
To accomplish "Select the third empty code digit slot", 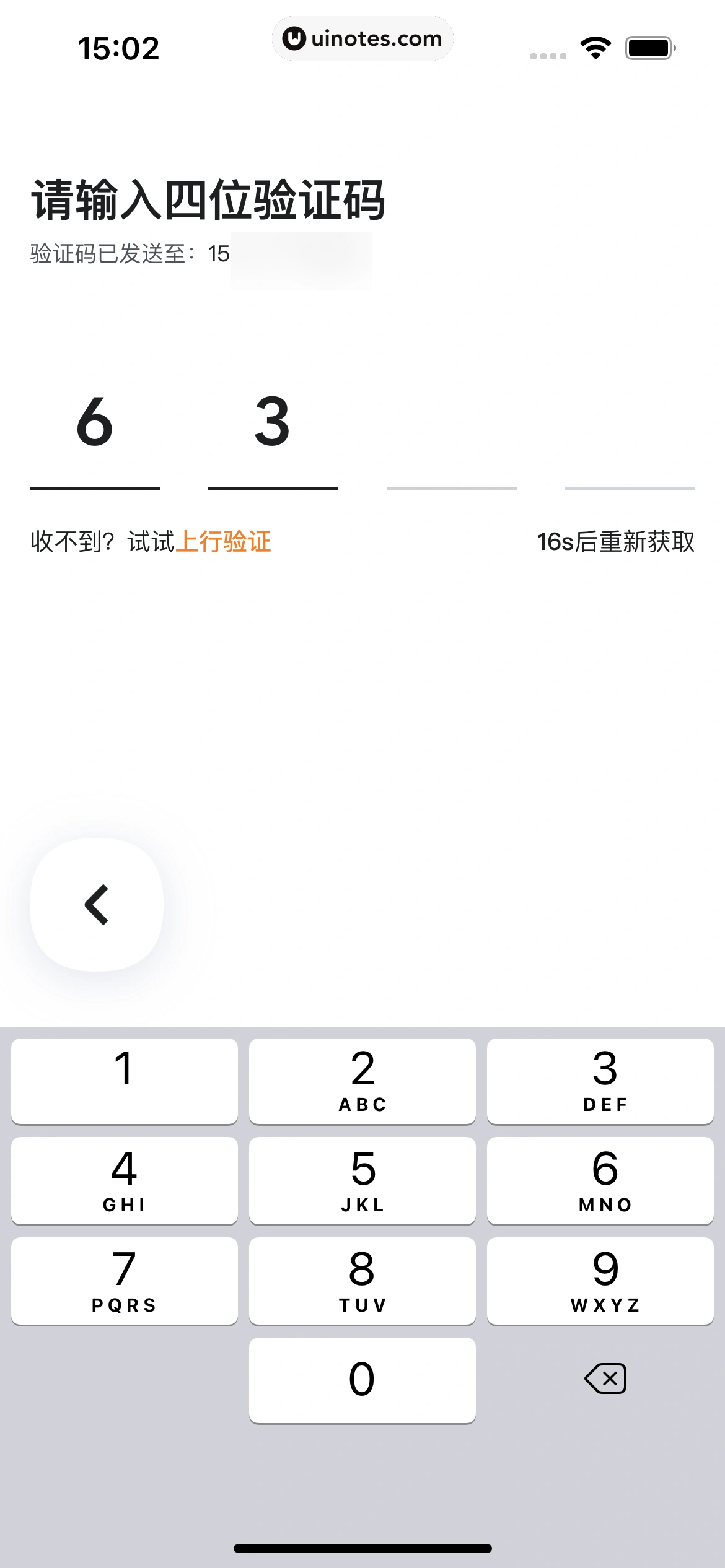I will (452, 452).
